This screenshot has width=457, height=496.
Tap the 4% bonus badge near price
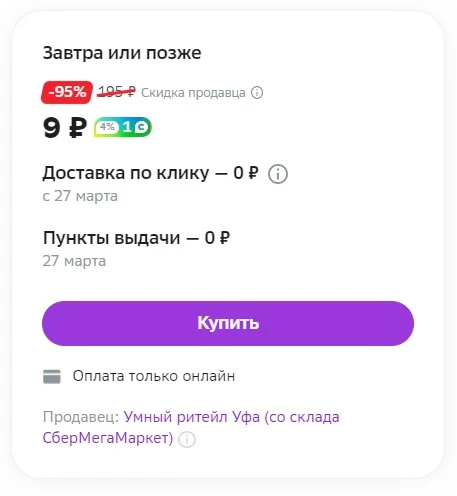pos(123,127)
